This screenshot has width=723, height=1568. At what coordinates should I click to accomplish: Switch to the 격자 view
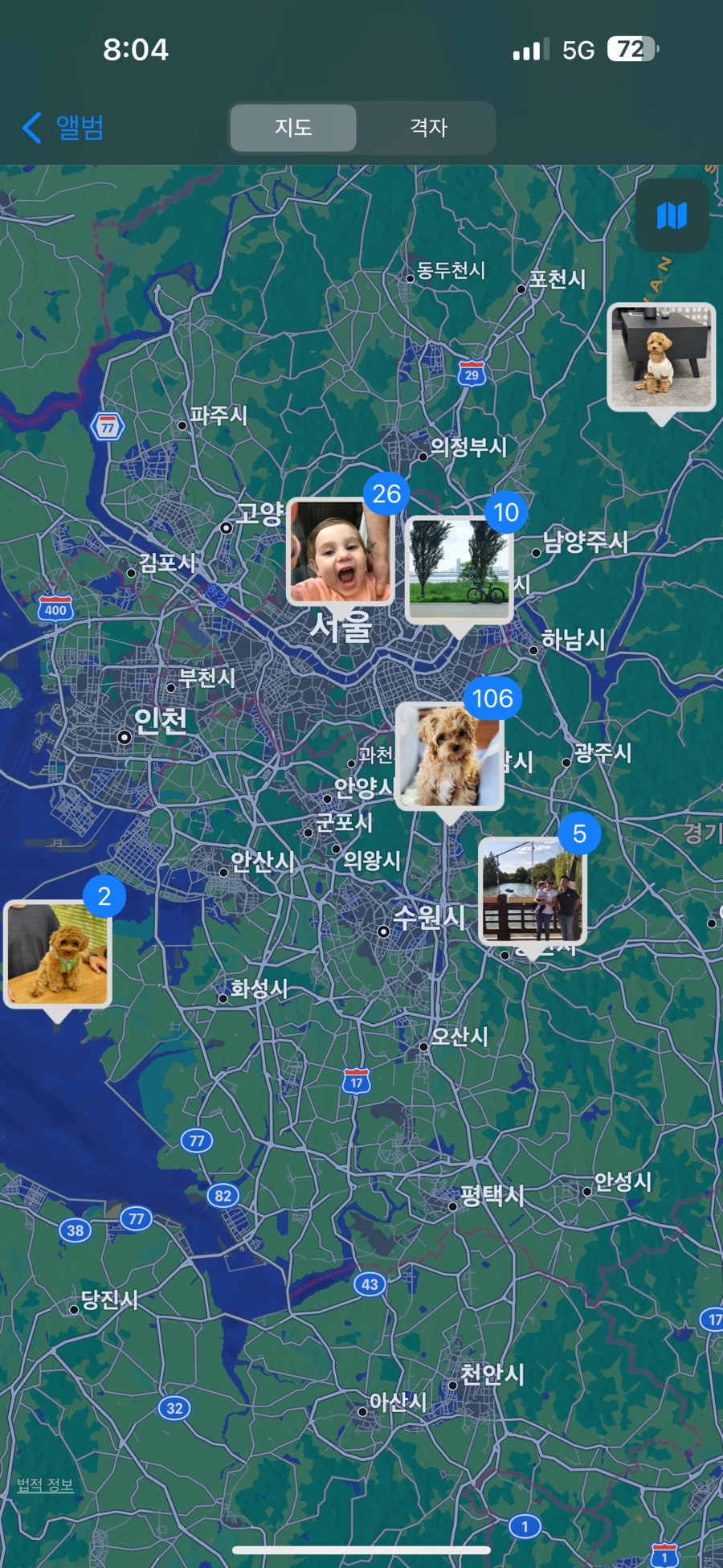(427, 128)
